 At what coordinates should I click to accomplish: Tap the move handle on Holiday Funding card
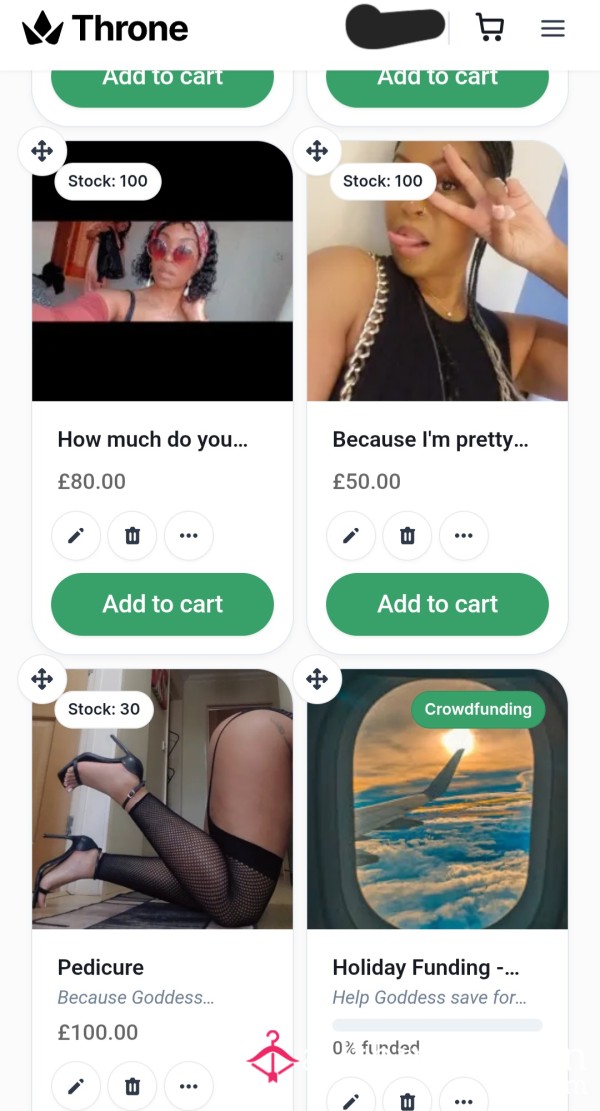click(317, 679)
